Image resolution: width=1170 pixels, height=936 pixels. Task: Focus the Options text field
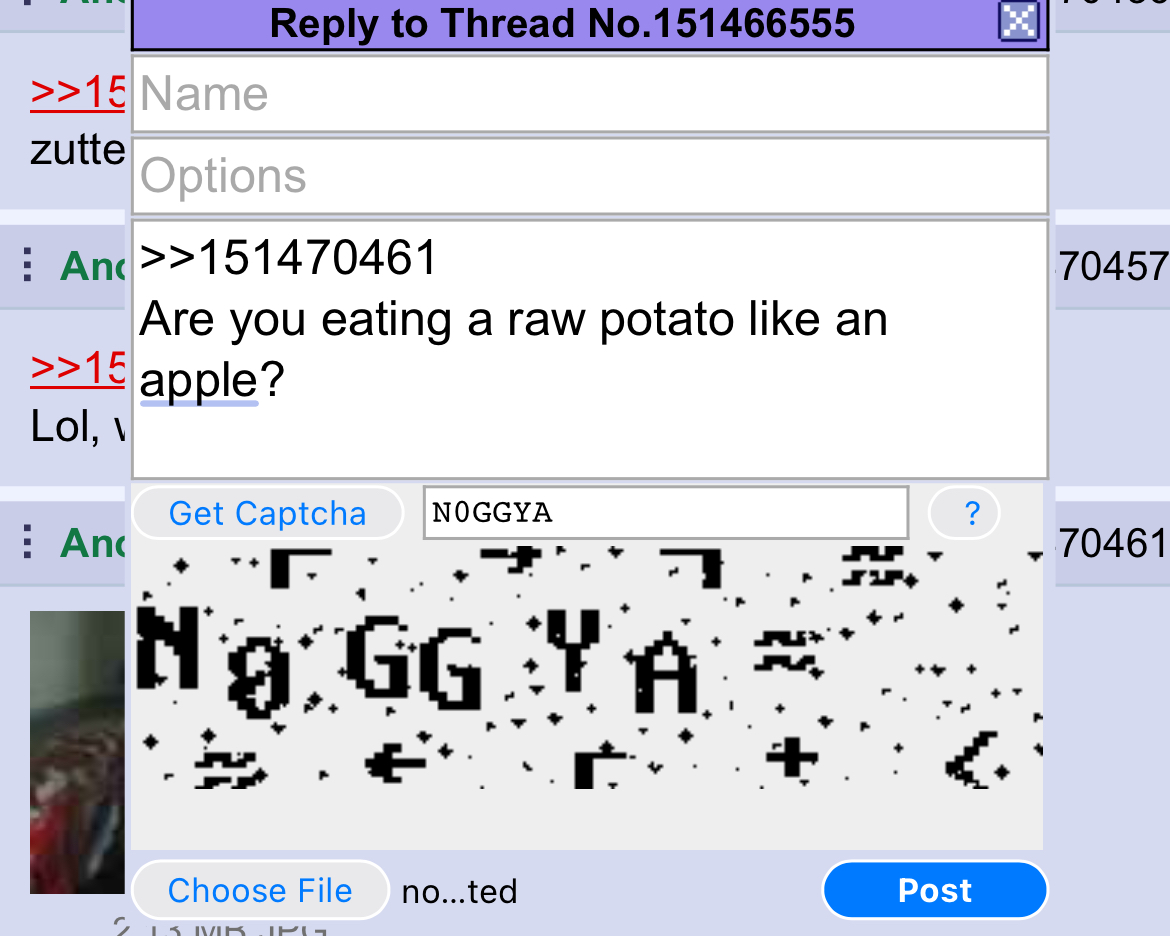pyautogui.click(x=589, y=176)
